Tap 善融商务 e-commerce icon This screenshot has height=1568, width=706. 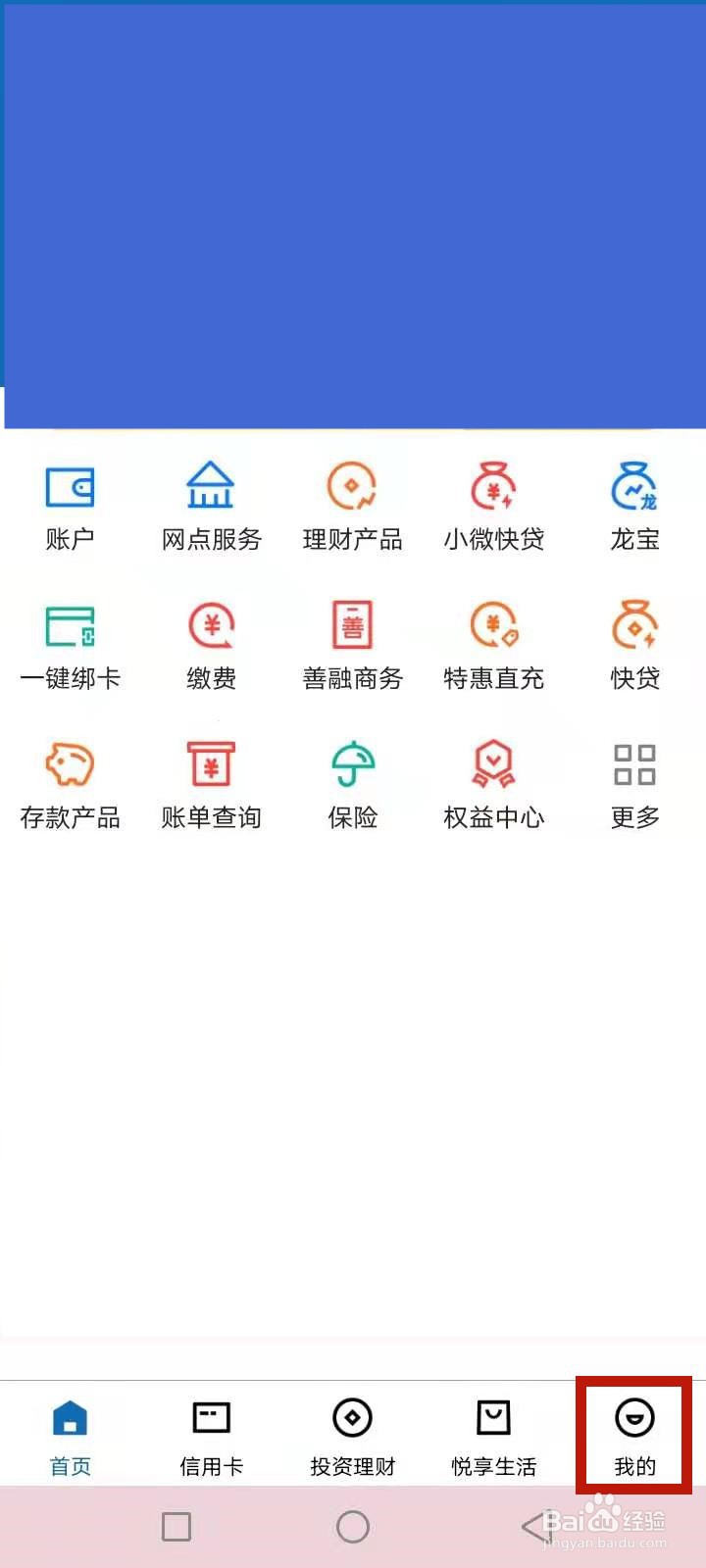(x=351, y=644)
